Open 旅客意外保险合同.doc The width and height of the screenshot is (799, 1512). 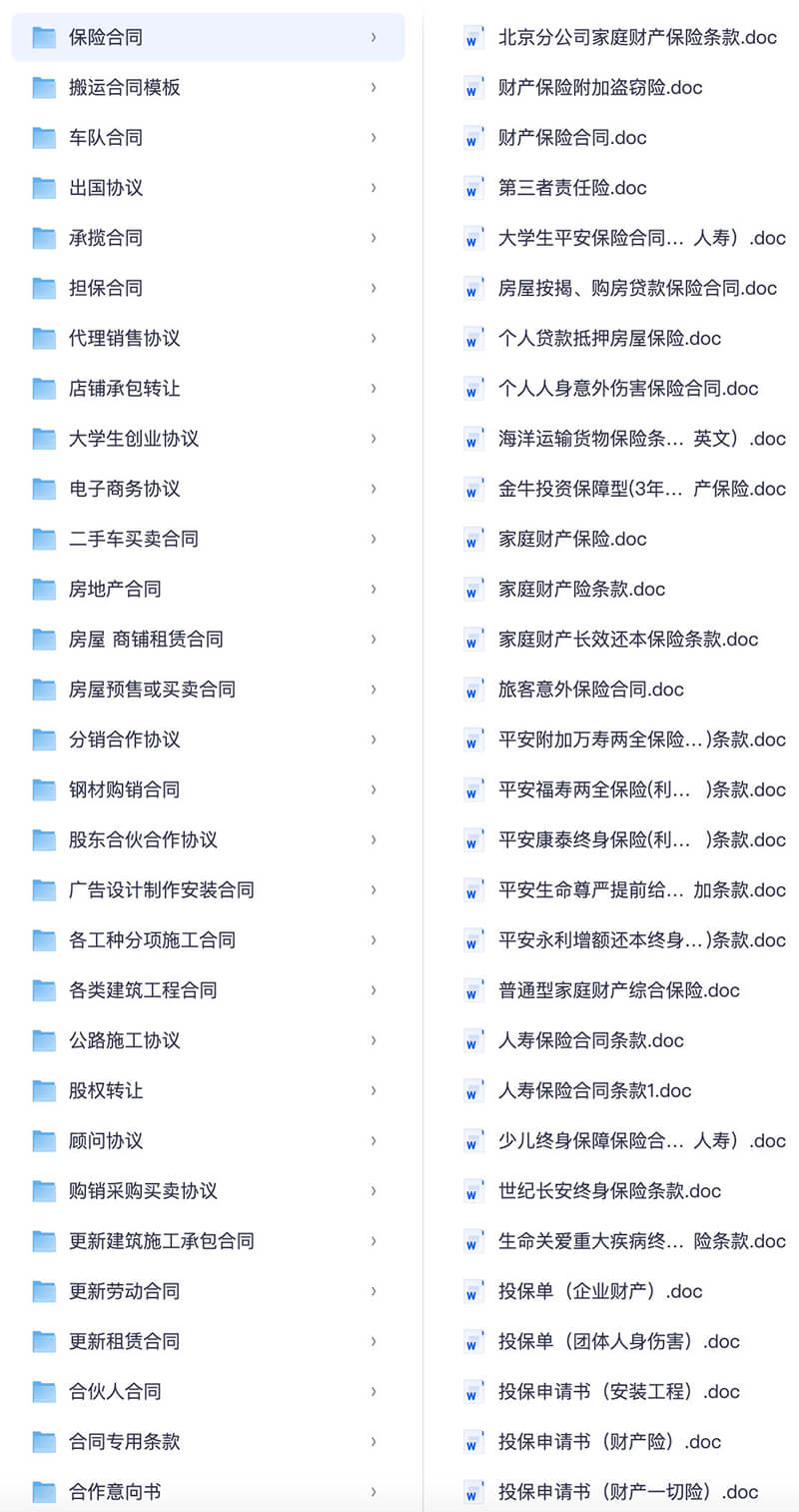(x=590, y=690)
